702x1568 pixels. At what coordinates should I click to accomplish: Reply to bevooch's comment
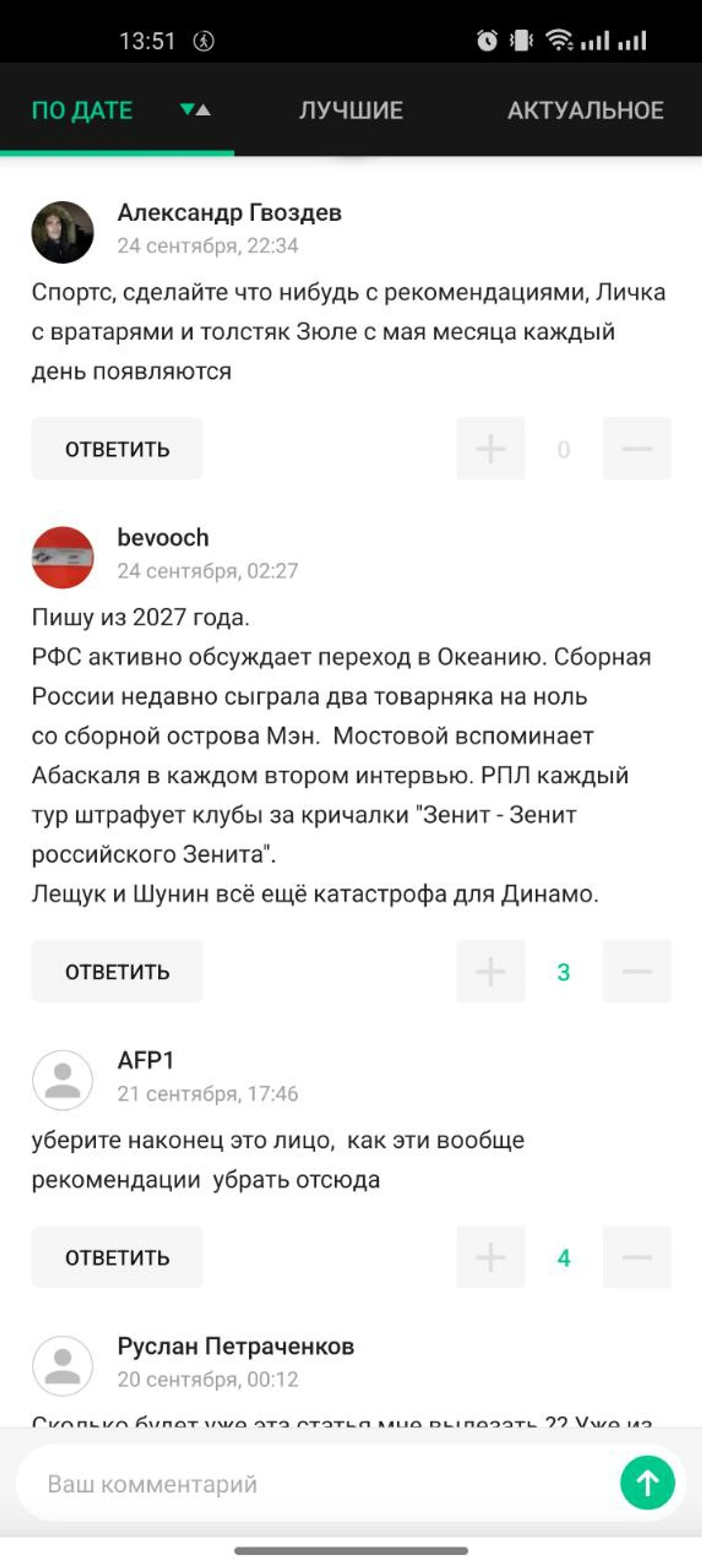tap(117, 971)
